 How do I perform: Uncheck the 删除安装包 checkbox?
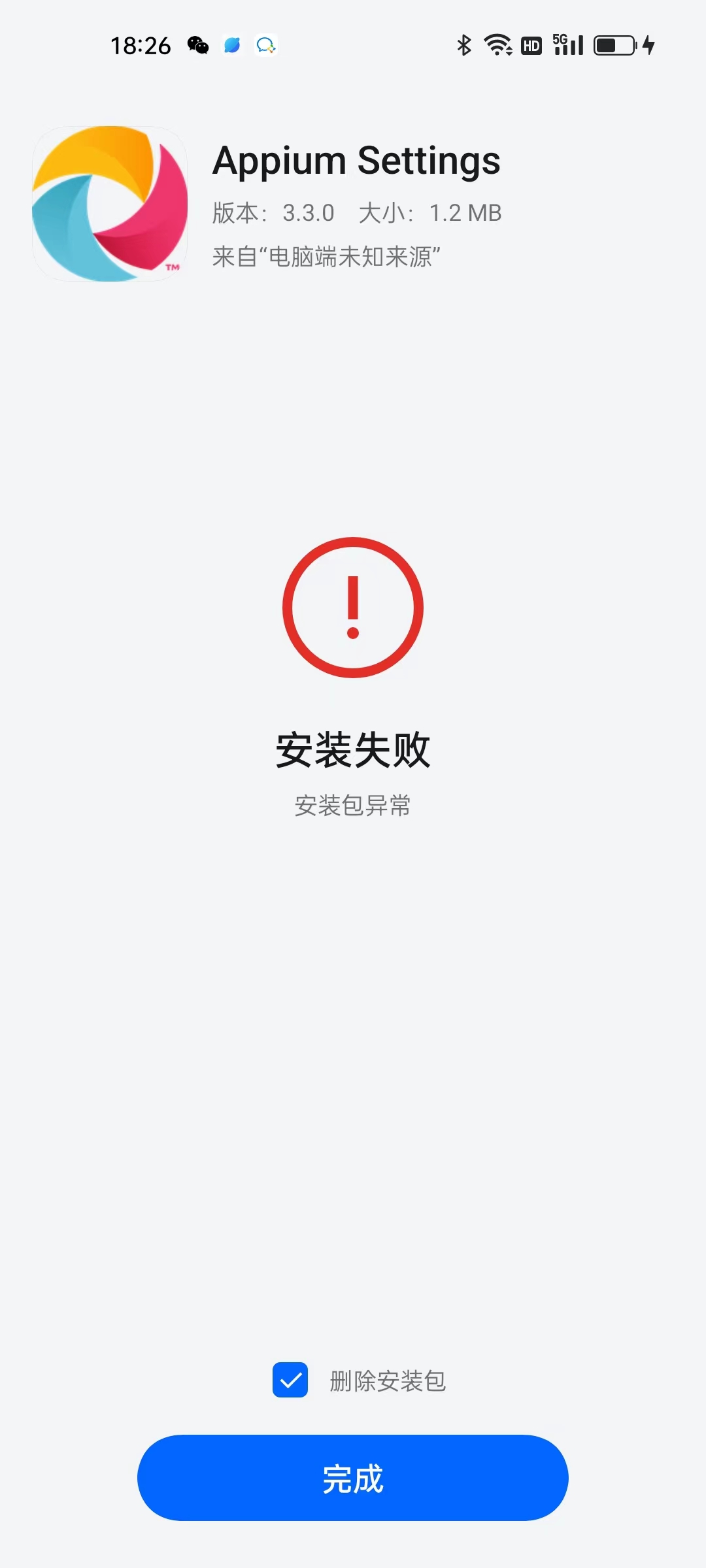click(x=290, y=1380)
